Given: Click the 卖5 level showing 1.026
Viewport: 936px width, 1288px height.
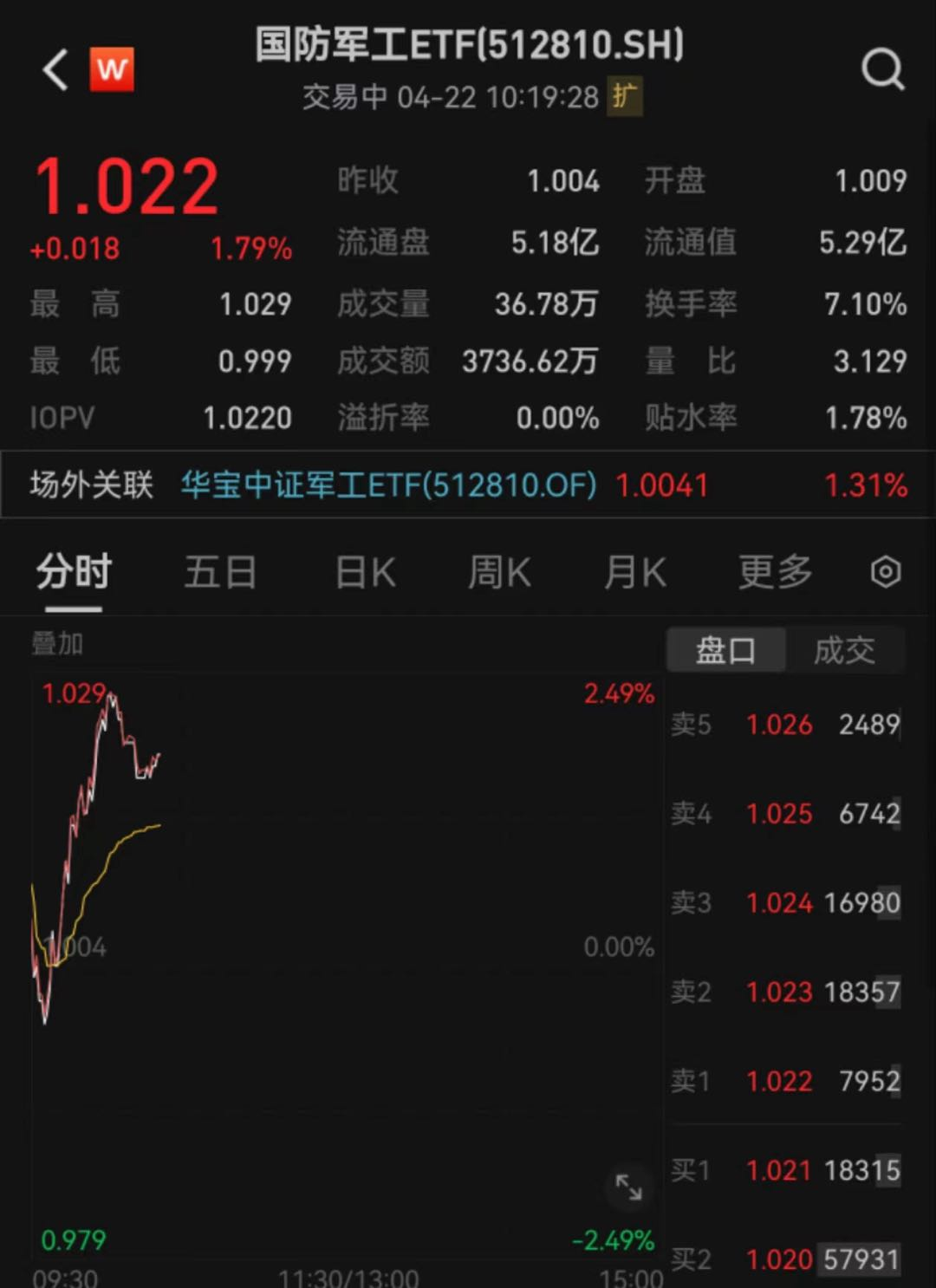Looking at the screenshot, I should click(779, 725).
